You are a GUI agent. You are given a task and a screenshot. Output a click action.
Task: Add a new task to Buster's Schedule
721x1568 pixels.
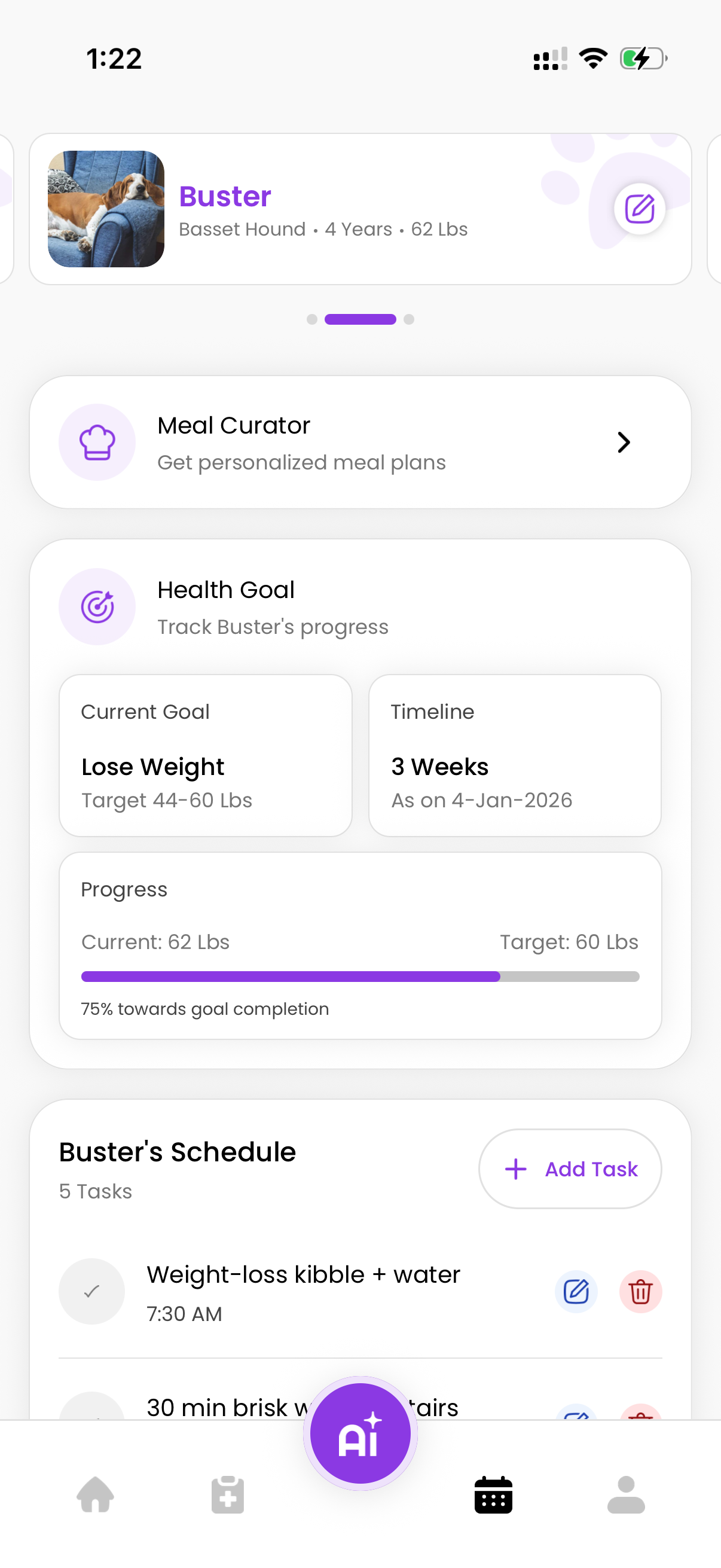click(x=570, y=1168)
